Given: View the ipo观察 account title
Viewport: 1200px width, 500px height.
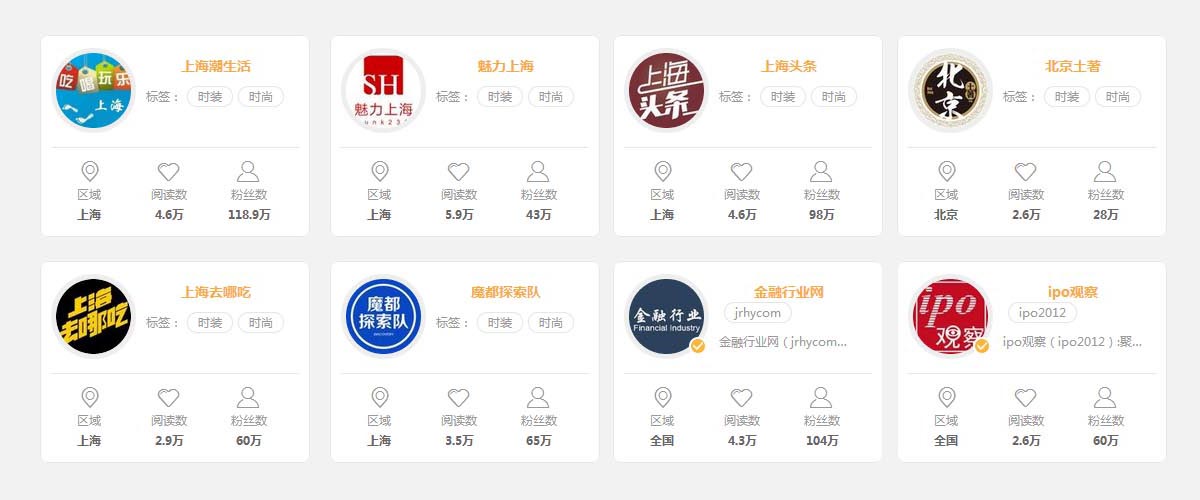Looking at the screenshot, I should [x=1072, y=293].
